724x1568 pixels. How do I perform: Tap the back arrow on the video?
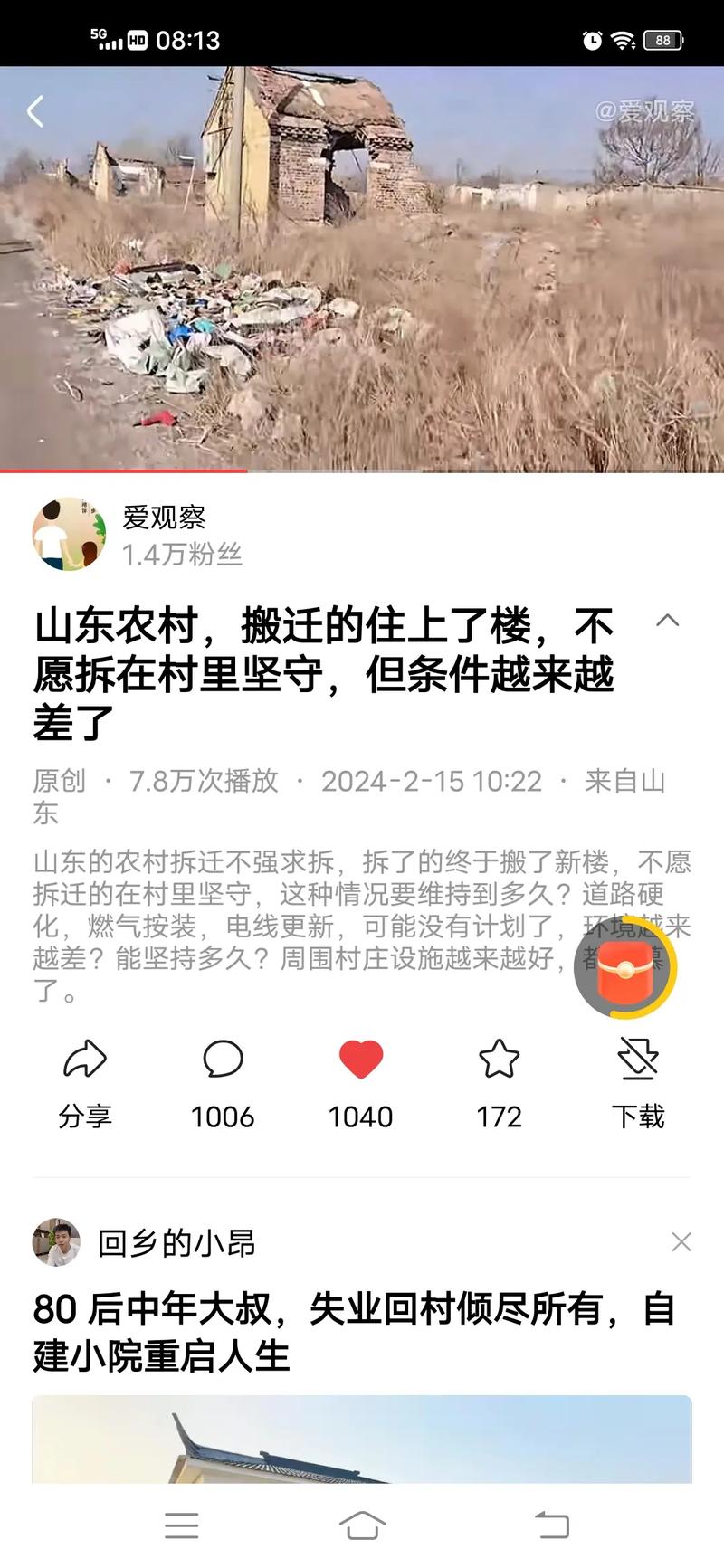35,109
